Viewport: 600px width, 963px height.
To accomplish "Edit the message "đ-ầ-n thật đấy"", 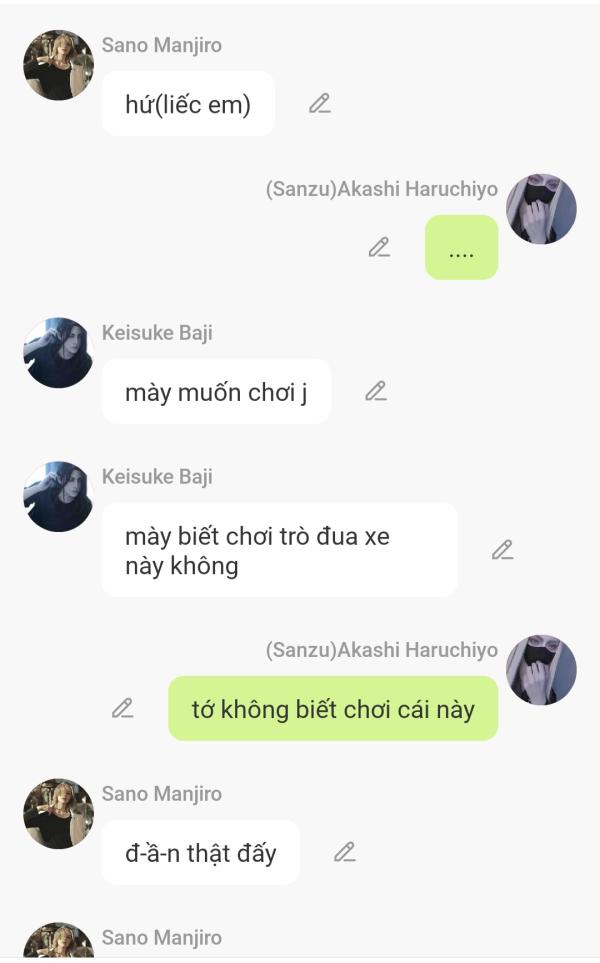I will pos(344,852).
